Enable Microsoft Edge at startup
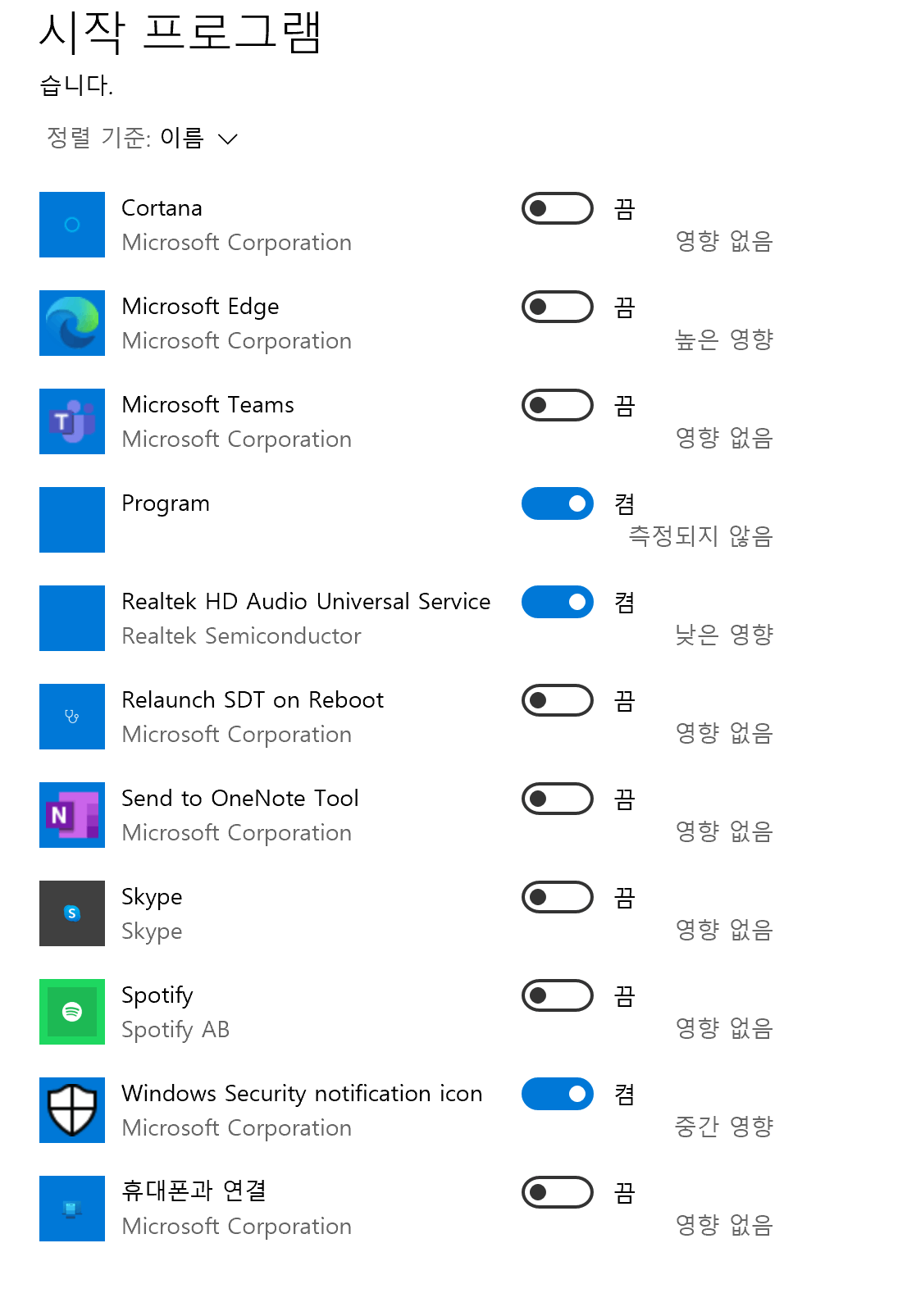The image size is (907, 1316). point(557,307)
